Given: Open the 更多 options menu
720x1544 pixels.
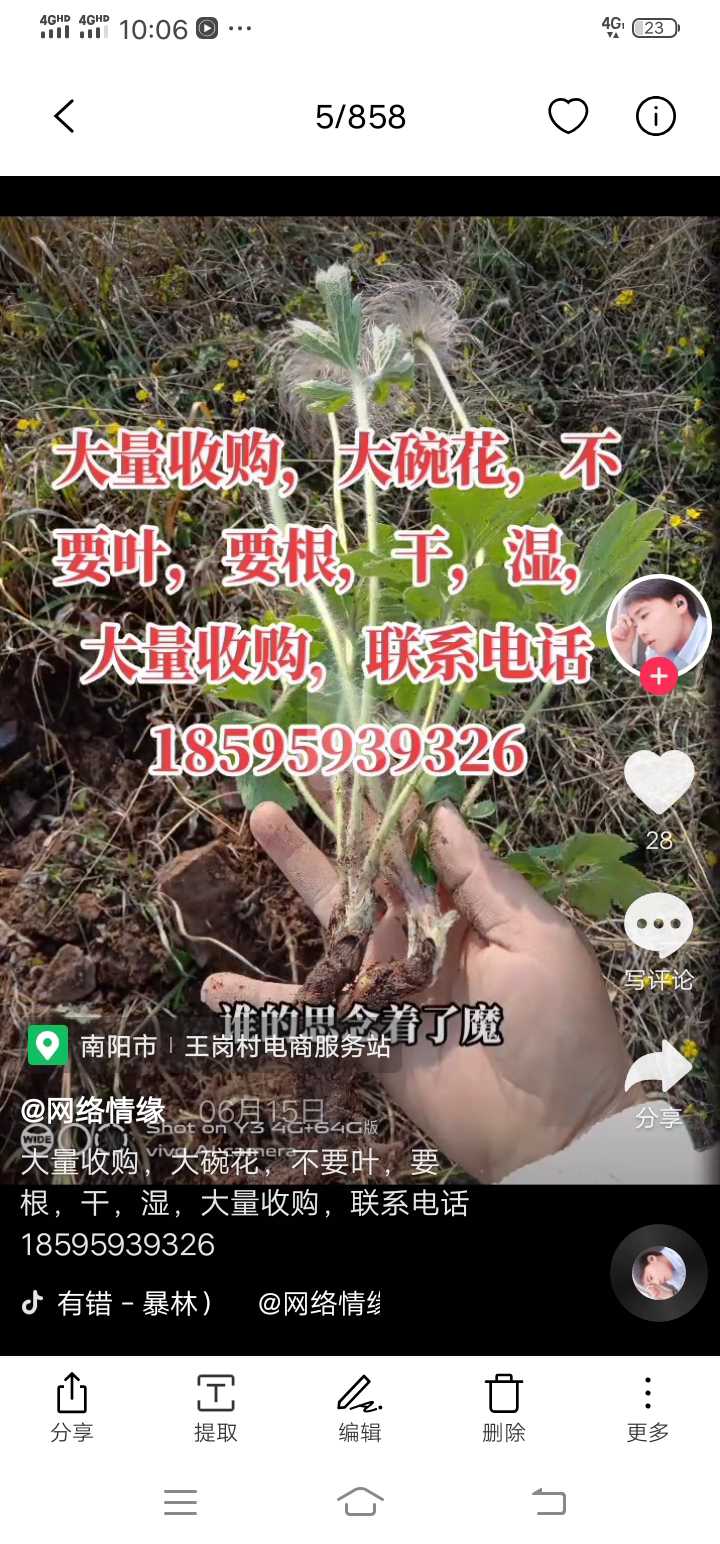Looking at the screenshot, I should [x=648, y=1407].
